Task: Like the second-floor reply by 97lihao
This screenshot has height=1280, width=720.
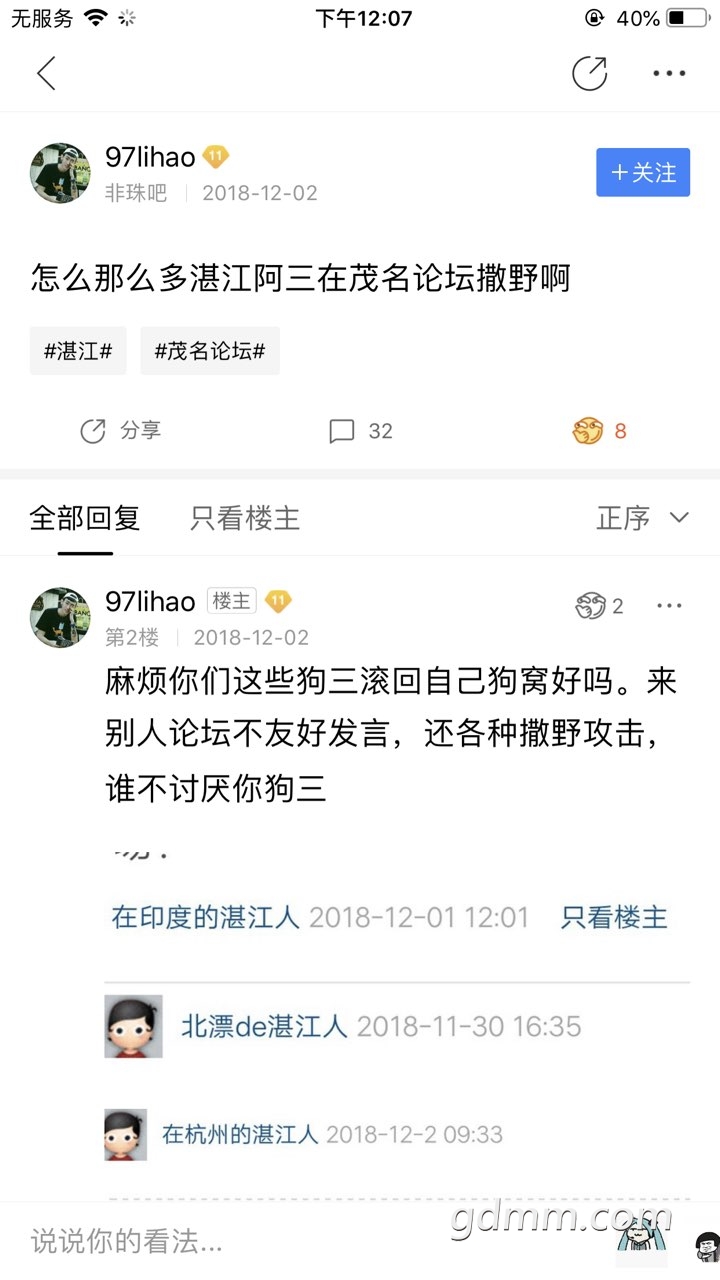Action: pyautogui.click(x=598, y=605)
